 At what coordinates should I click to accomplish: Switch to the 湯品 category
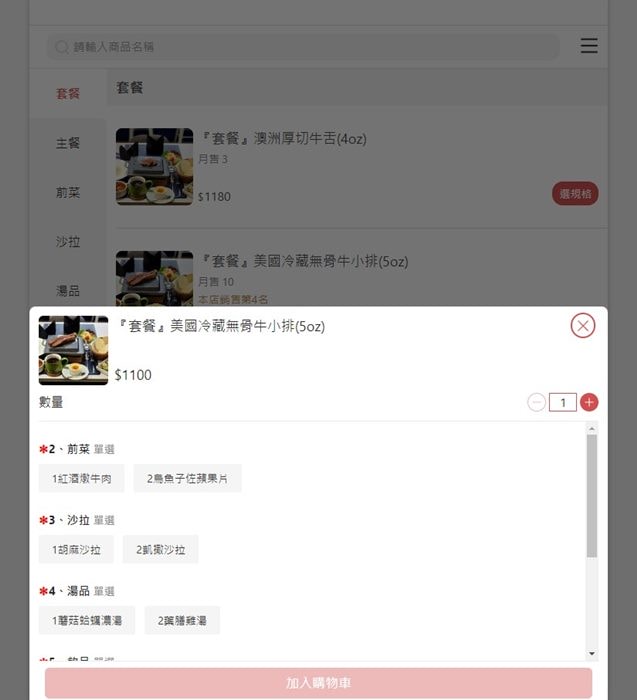[x=68, y=291]
